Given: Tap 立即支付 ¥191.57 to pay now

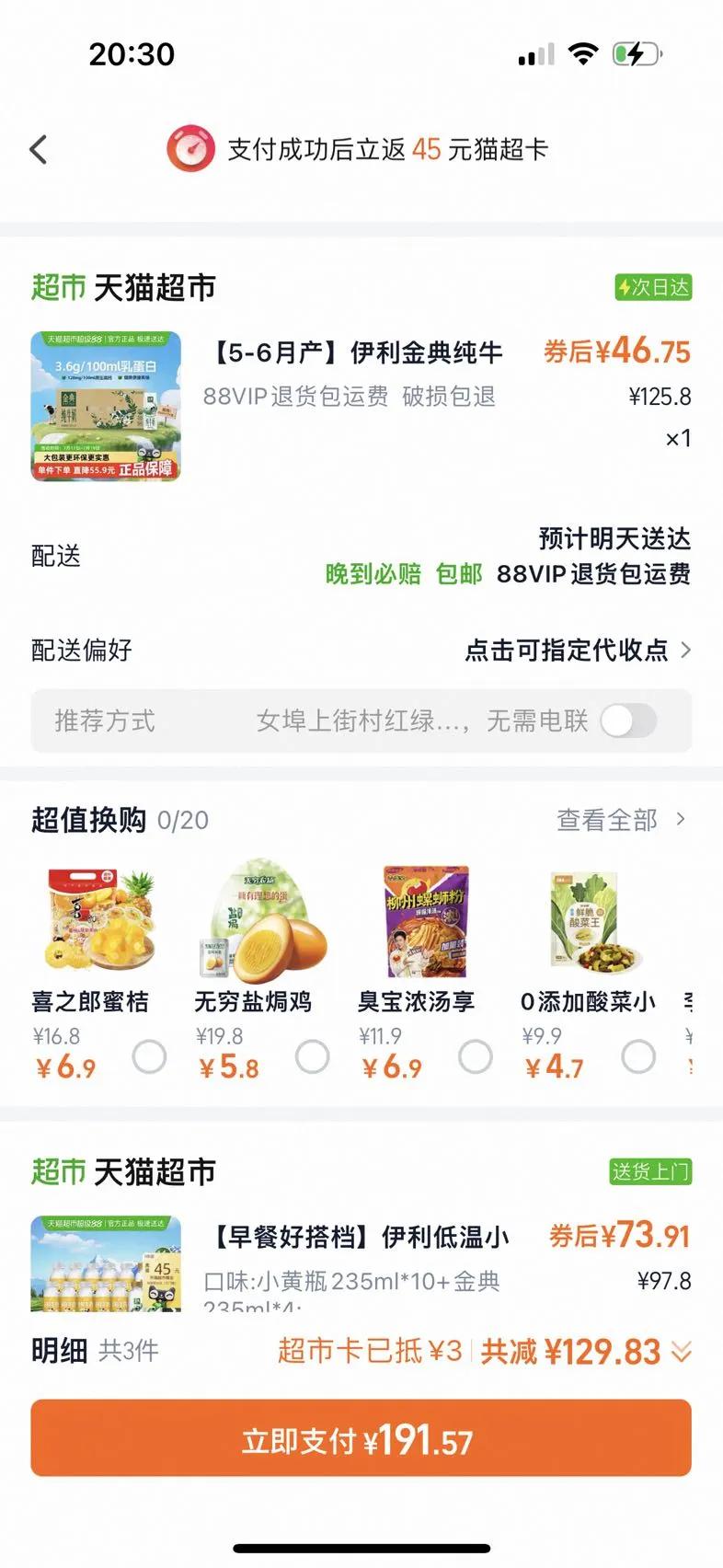Looking at the screenshot, I should [361, 1438].
